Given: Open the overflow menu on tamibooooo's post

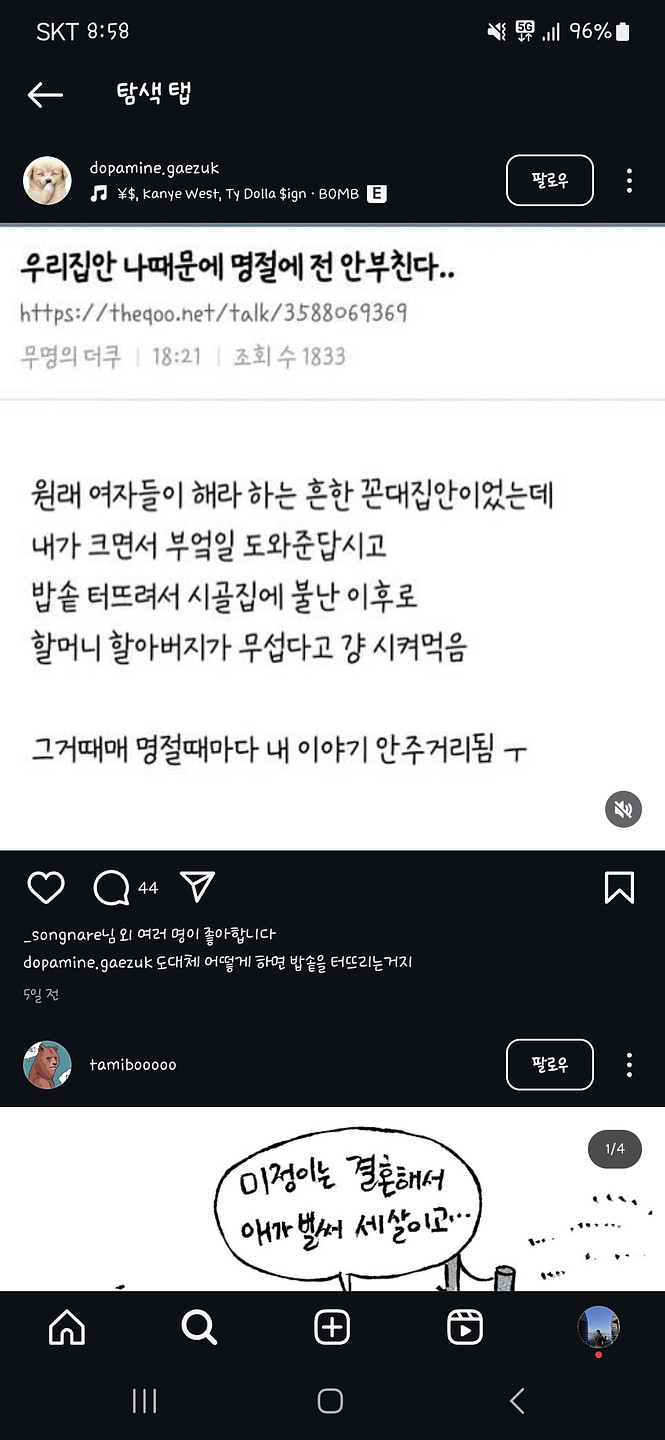Looking at the screenshot, I should click(x=629, y=1065).
